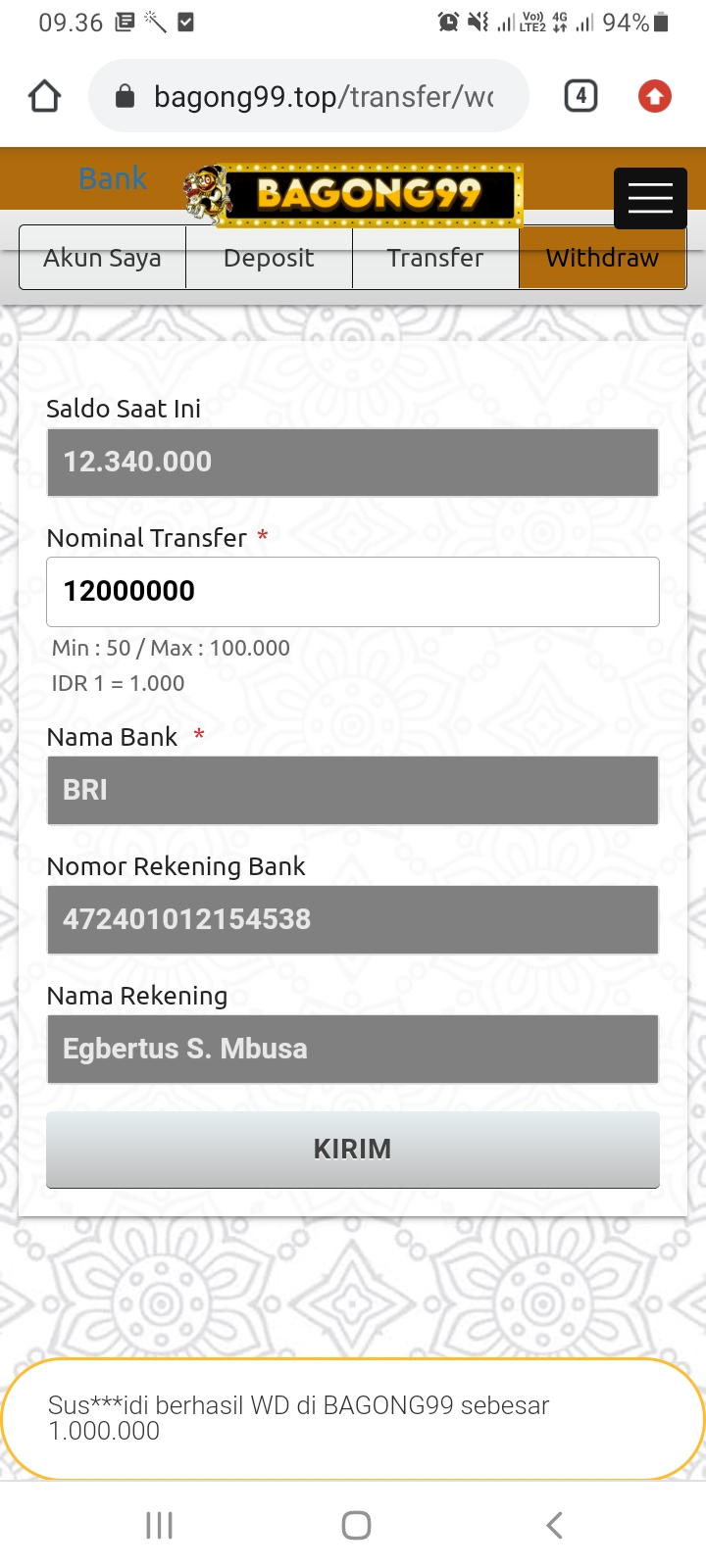The height and width of the screenshot is (1568, 706).
Task: Open the browser tab switcher
Action: click(580, 96)
